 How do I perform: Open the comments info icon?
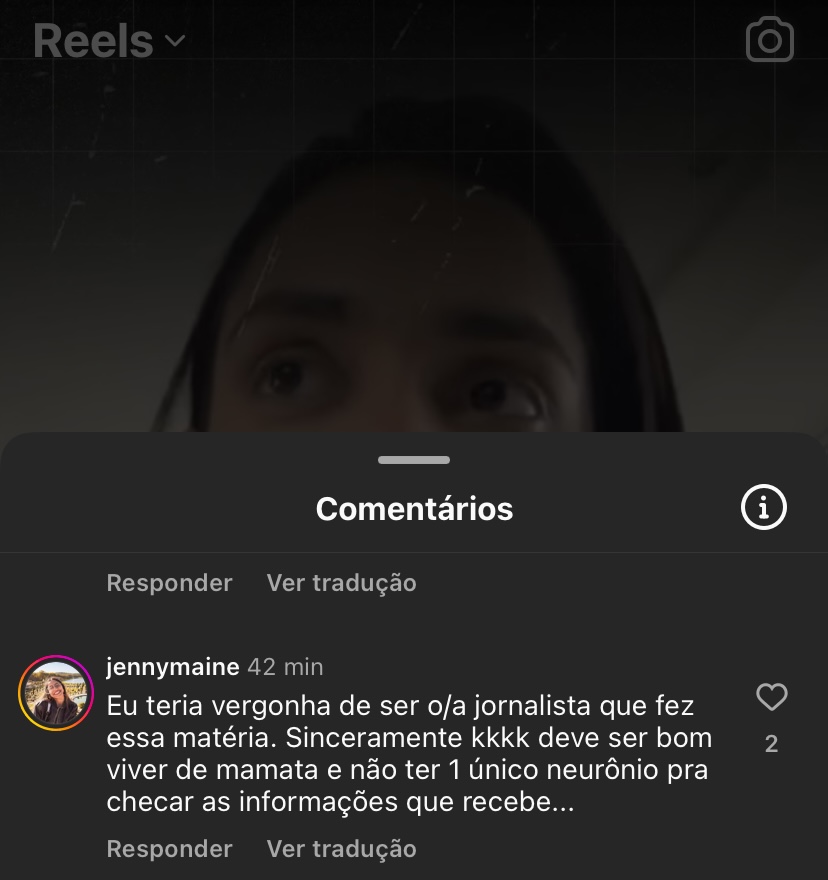(763, 508)
